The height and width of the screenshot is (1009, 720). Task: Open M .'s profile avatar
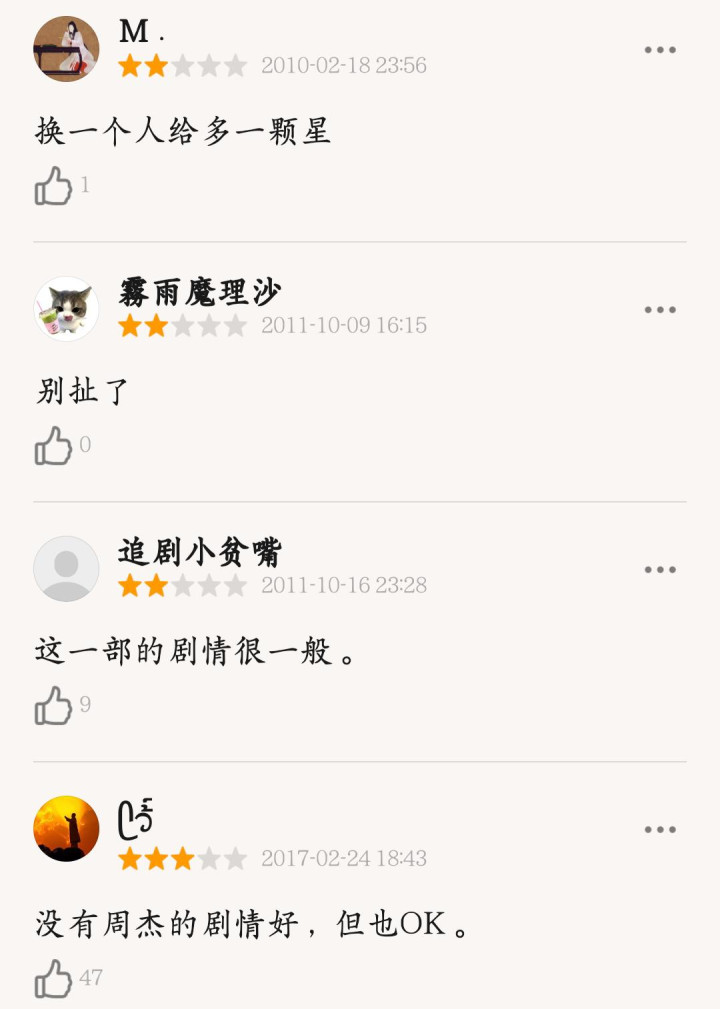coord(66,49)
